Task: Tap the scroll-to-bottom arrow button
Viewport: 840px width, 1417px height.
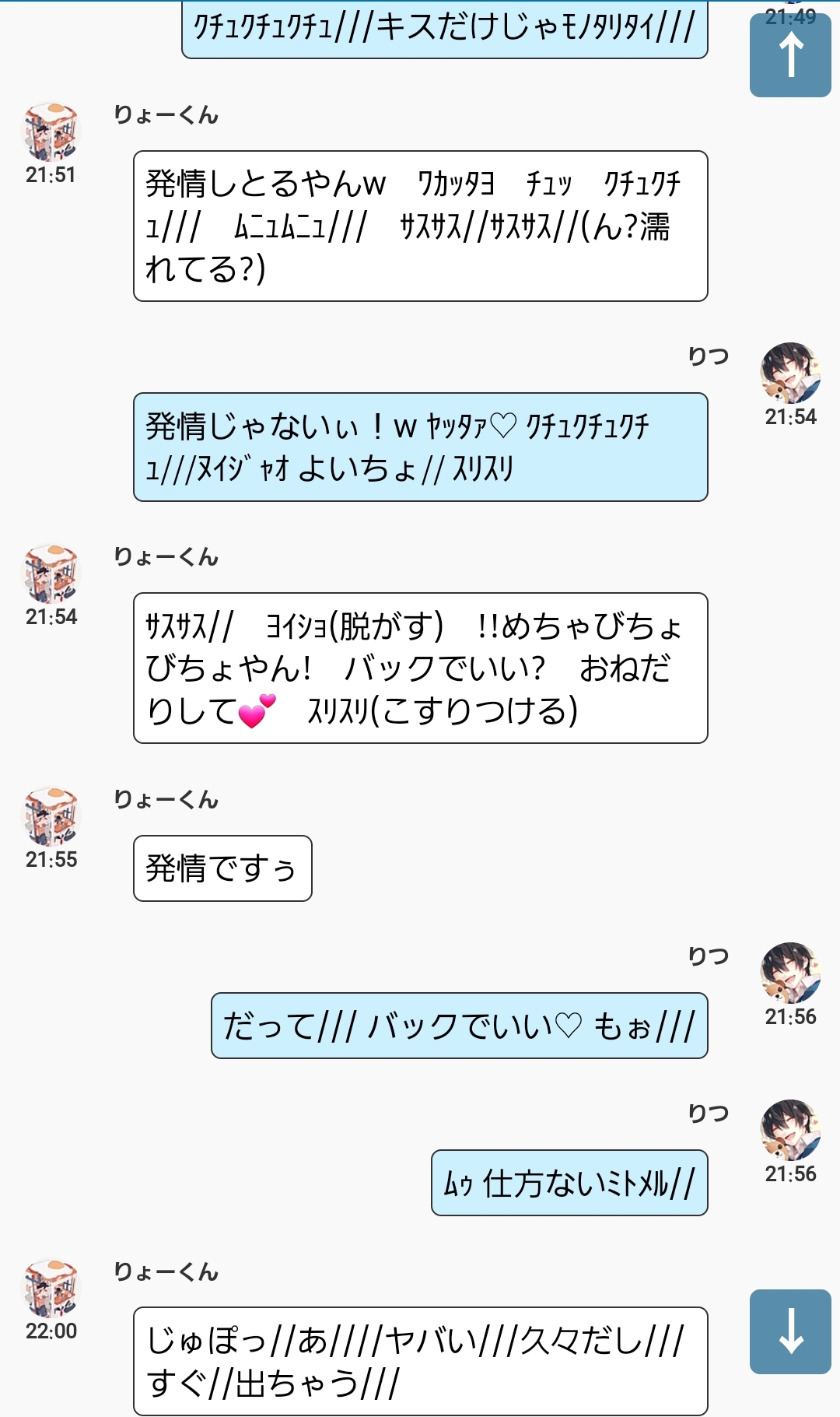Action: click(x=790, y=1331)
